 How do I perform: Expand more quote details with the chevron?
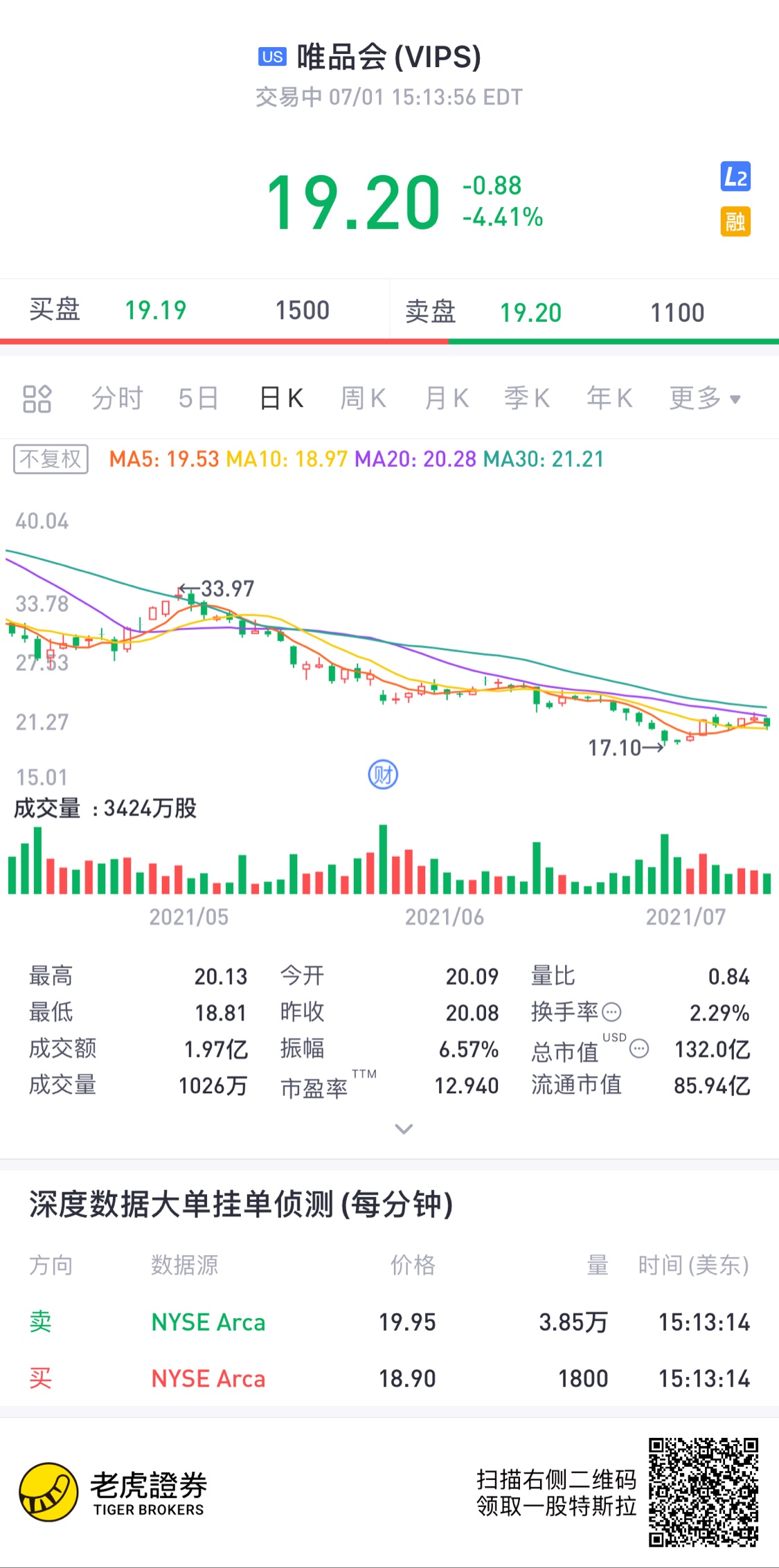click(404, 1129)
